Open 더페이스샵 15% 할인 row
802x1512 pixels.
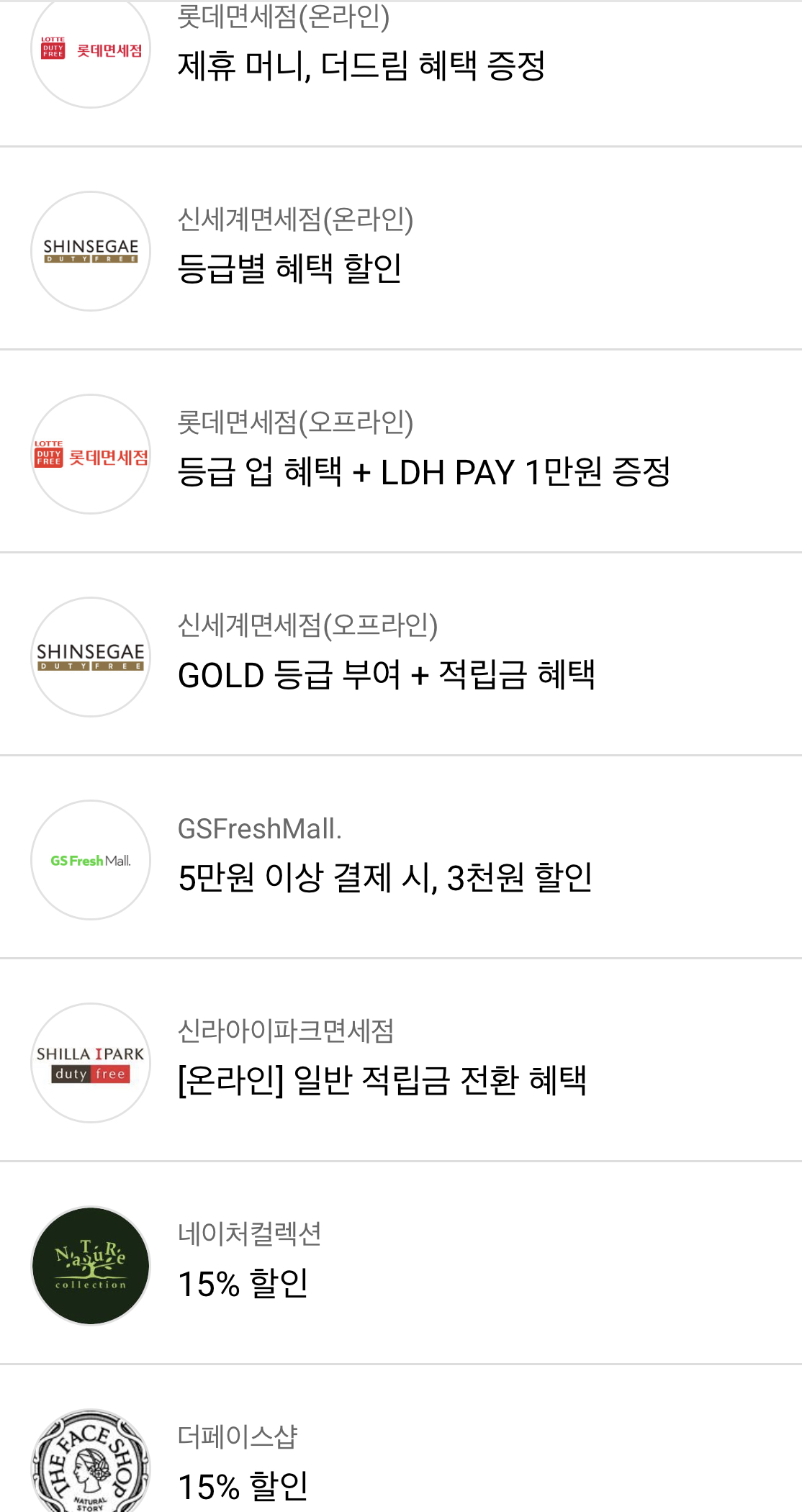401,1439
